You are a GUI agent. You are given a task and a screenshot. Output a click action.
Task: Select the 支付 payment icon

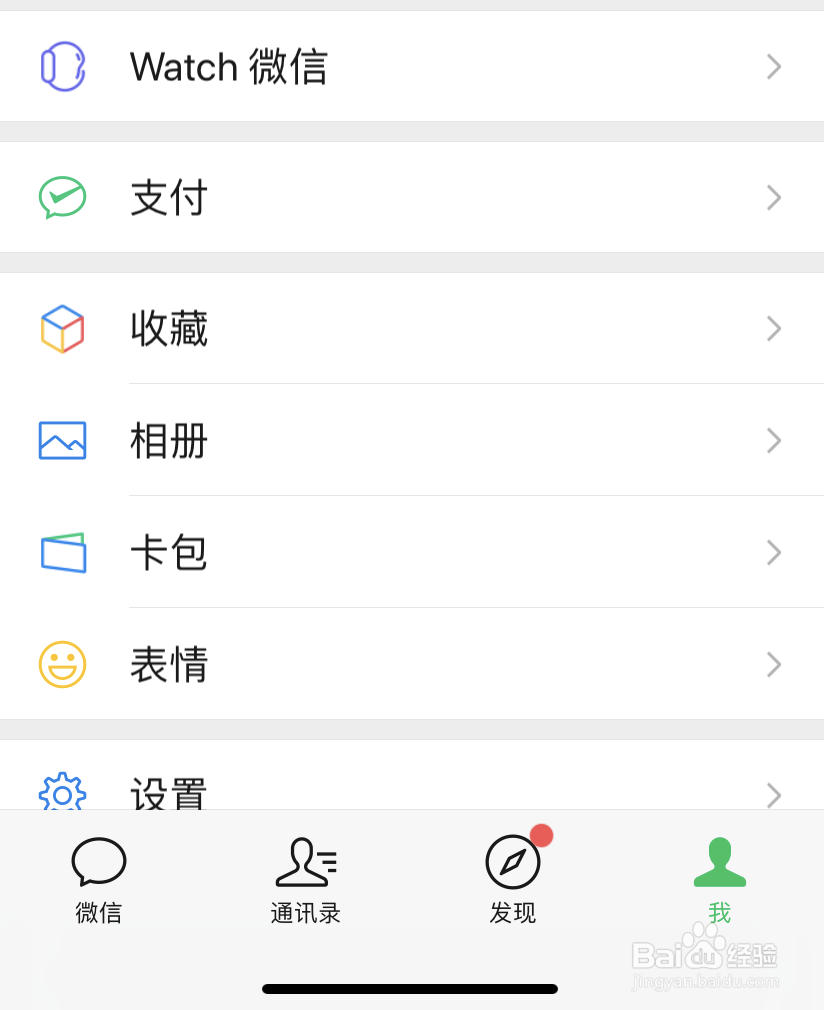pyautogui.click(x=62, y=197)
